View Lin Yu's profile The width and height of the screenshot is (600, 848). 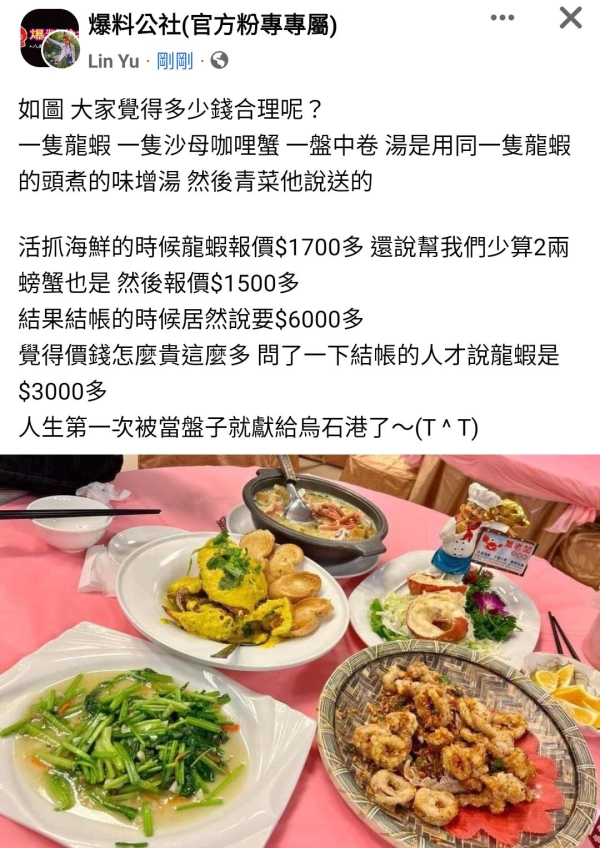click(113, 60)
